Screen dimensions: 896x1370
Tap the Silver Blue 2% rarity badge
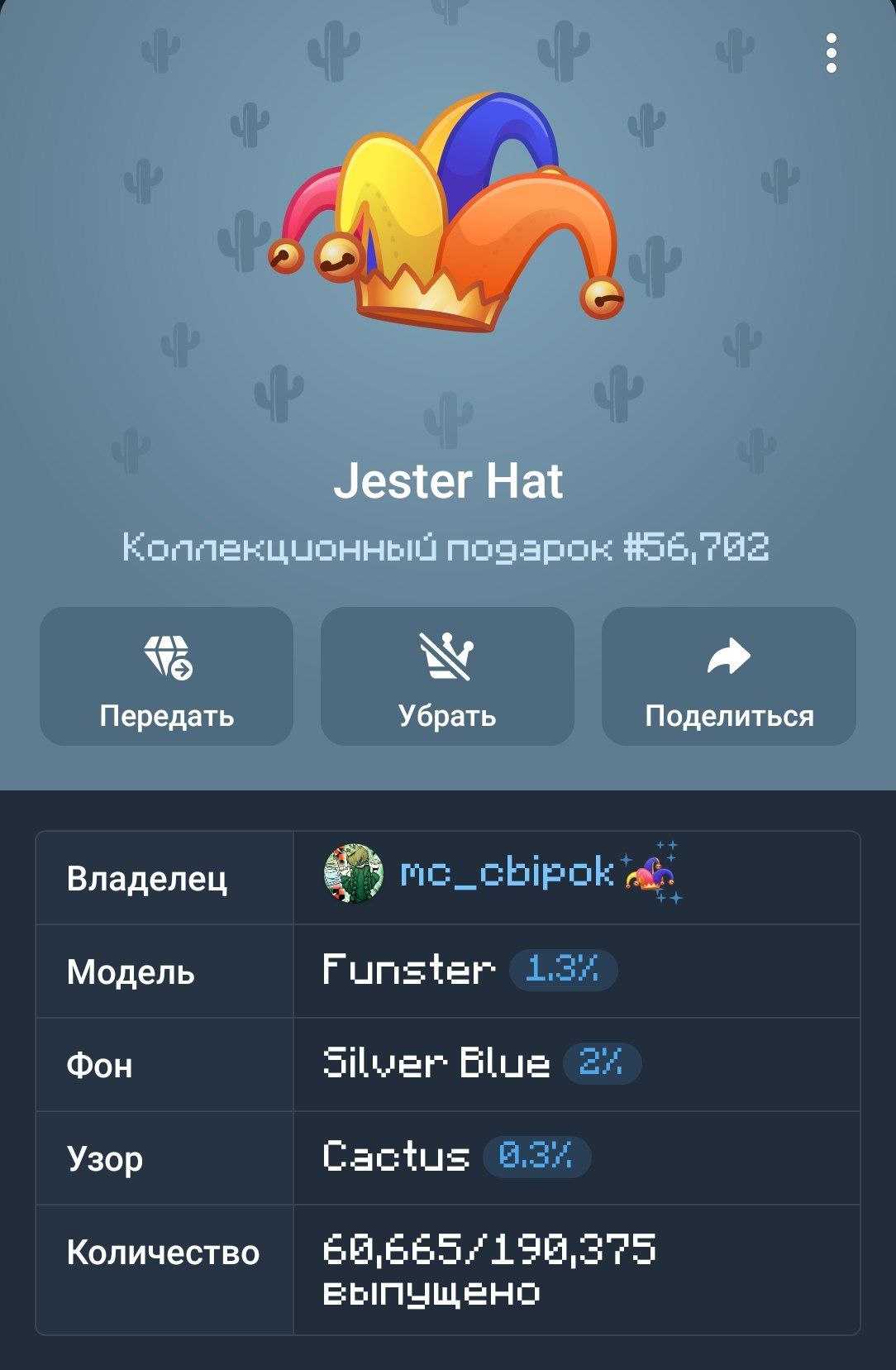(601, 1062)
